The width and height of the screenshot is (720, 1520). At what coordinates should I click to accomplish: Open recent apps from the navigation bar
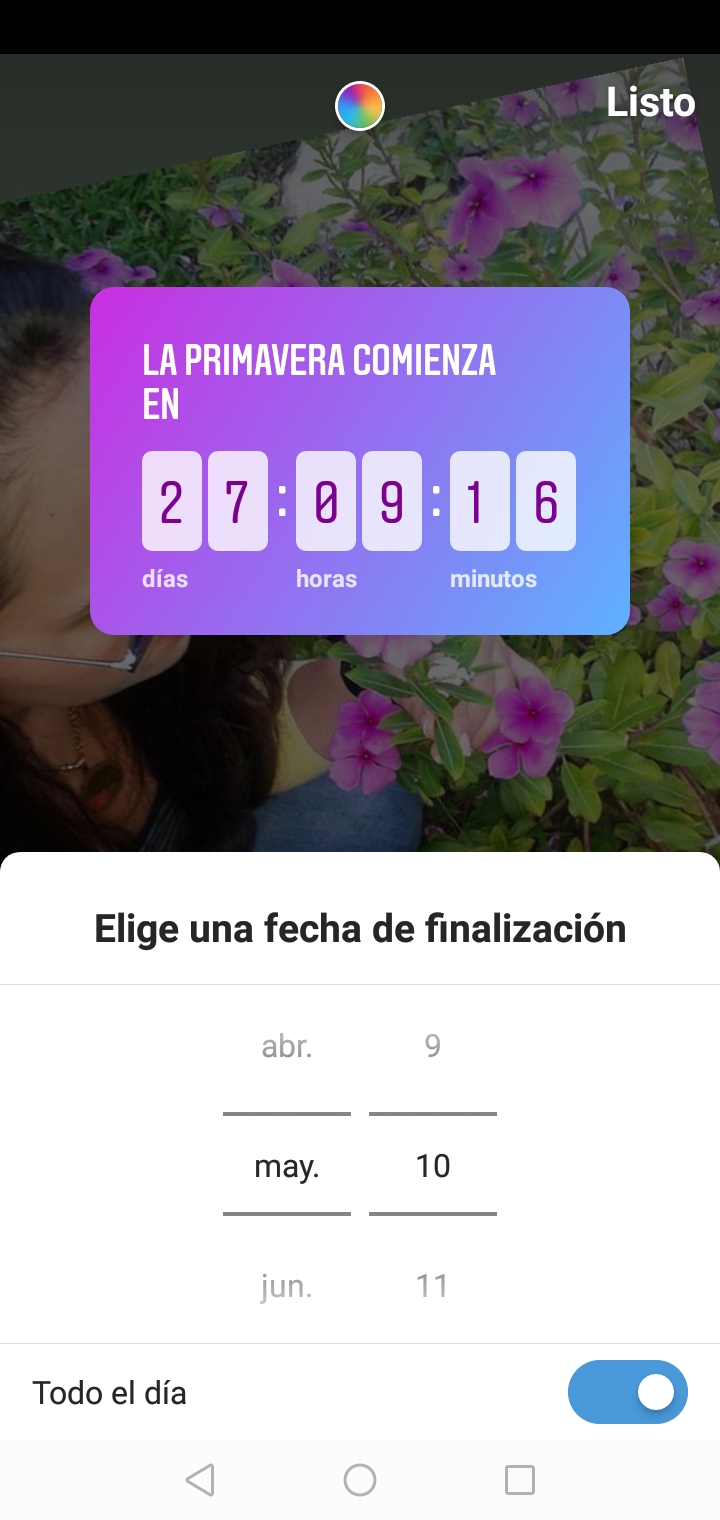519,1480
